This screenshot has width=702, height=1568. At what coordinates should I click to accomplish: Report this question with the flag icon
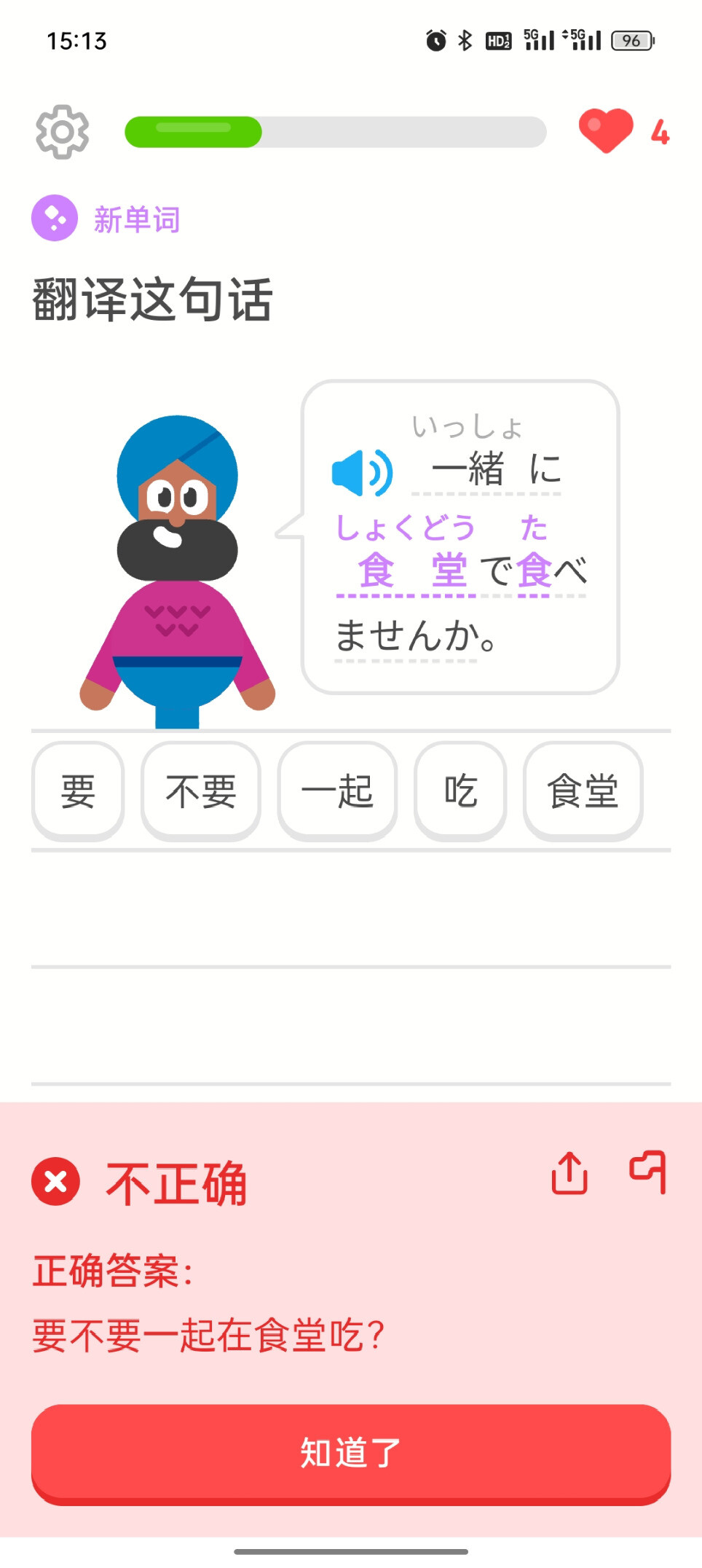click(648, 1172)
